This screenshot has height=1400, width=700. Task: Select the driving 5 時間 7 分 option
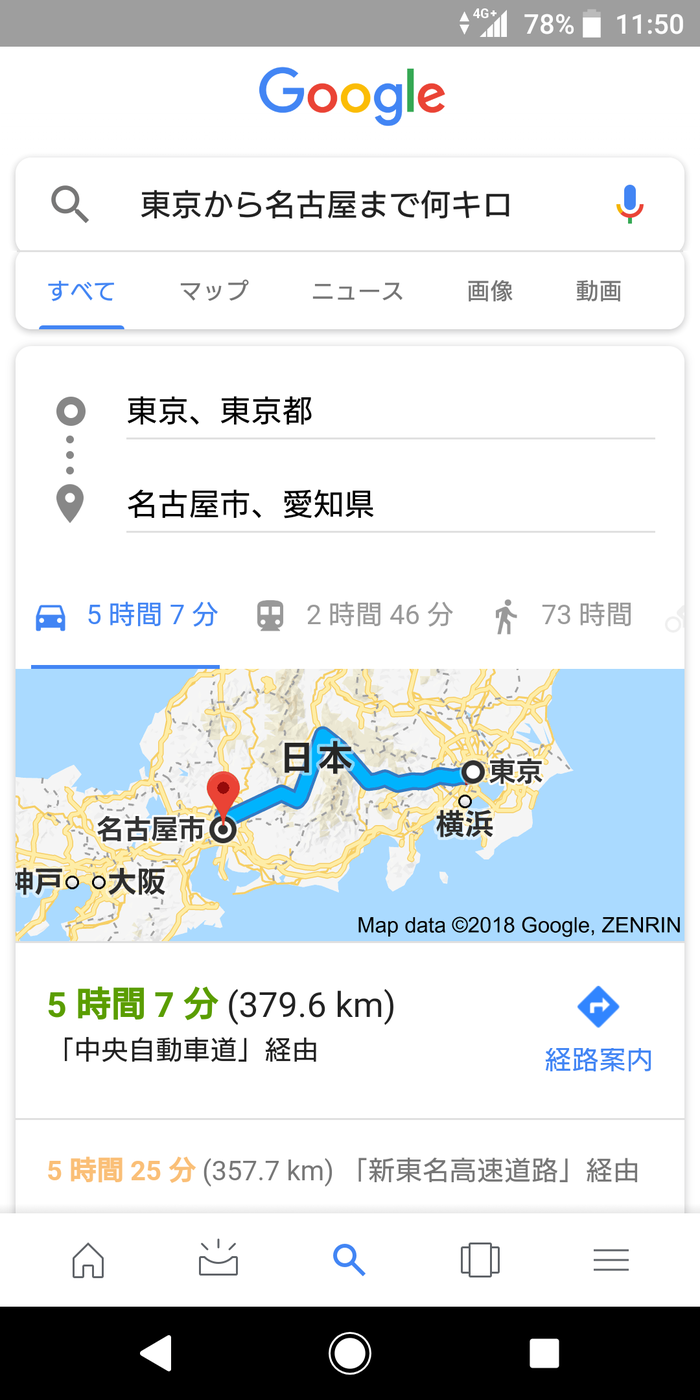point(126,615)
